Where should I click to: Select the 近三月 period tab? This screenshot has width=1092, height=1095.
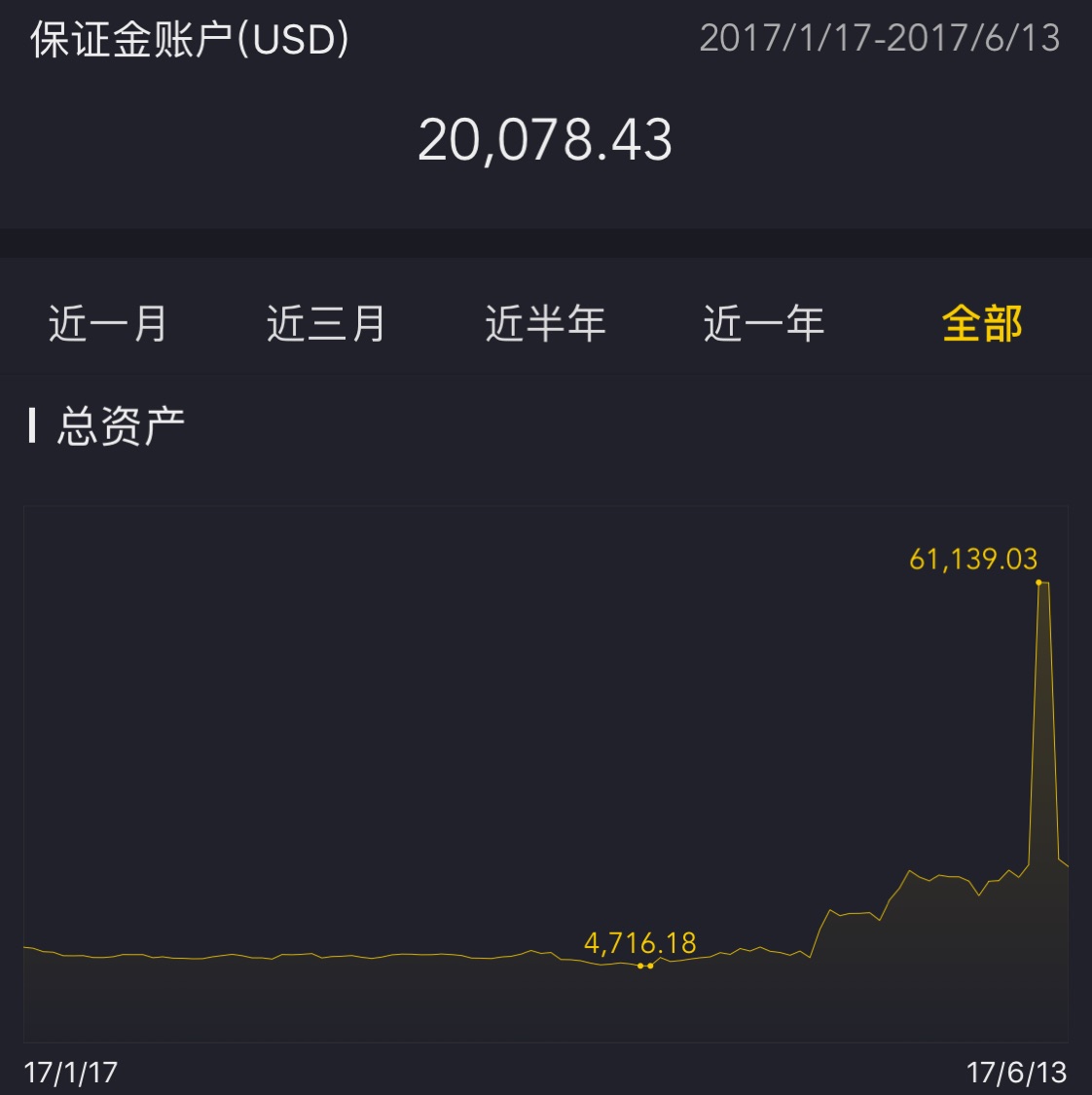pos(326,323)
